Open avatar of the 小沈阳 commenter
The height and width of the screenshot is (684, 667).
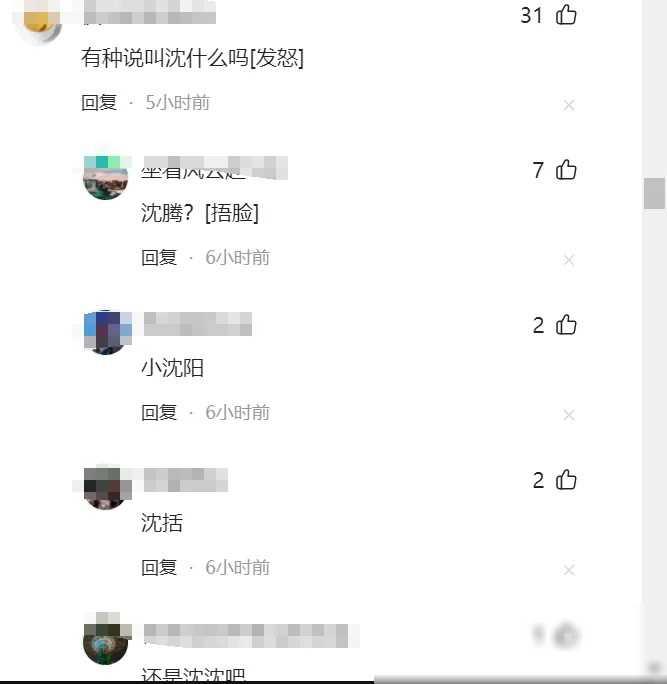[x=105, y=332]
